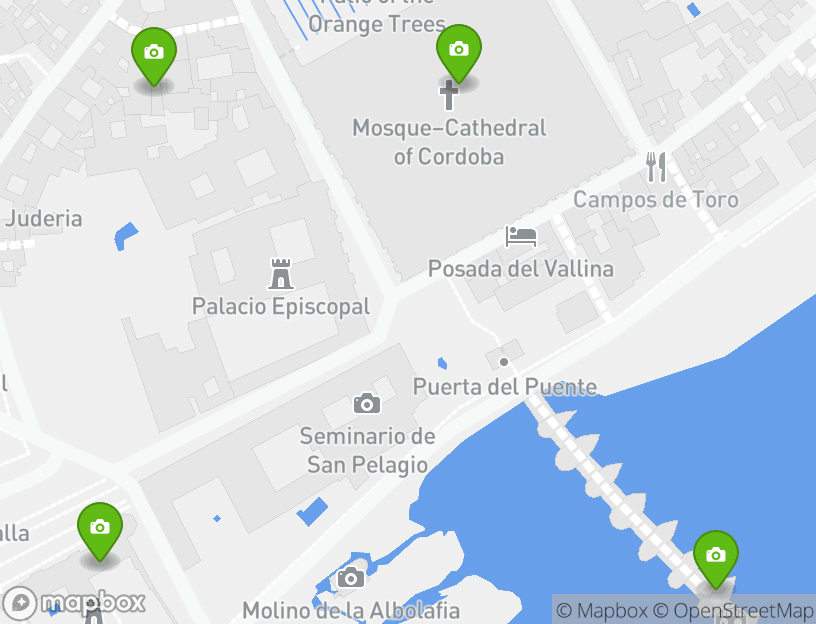Tap the green photo marker southwest of Seminario de San Pelagio
The image size is (816, 624).
(100, 529)
